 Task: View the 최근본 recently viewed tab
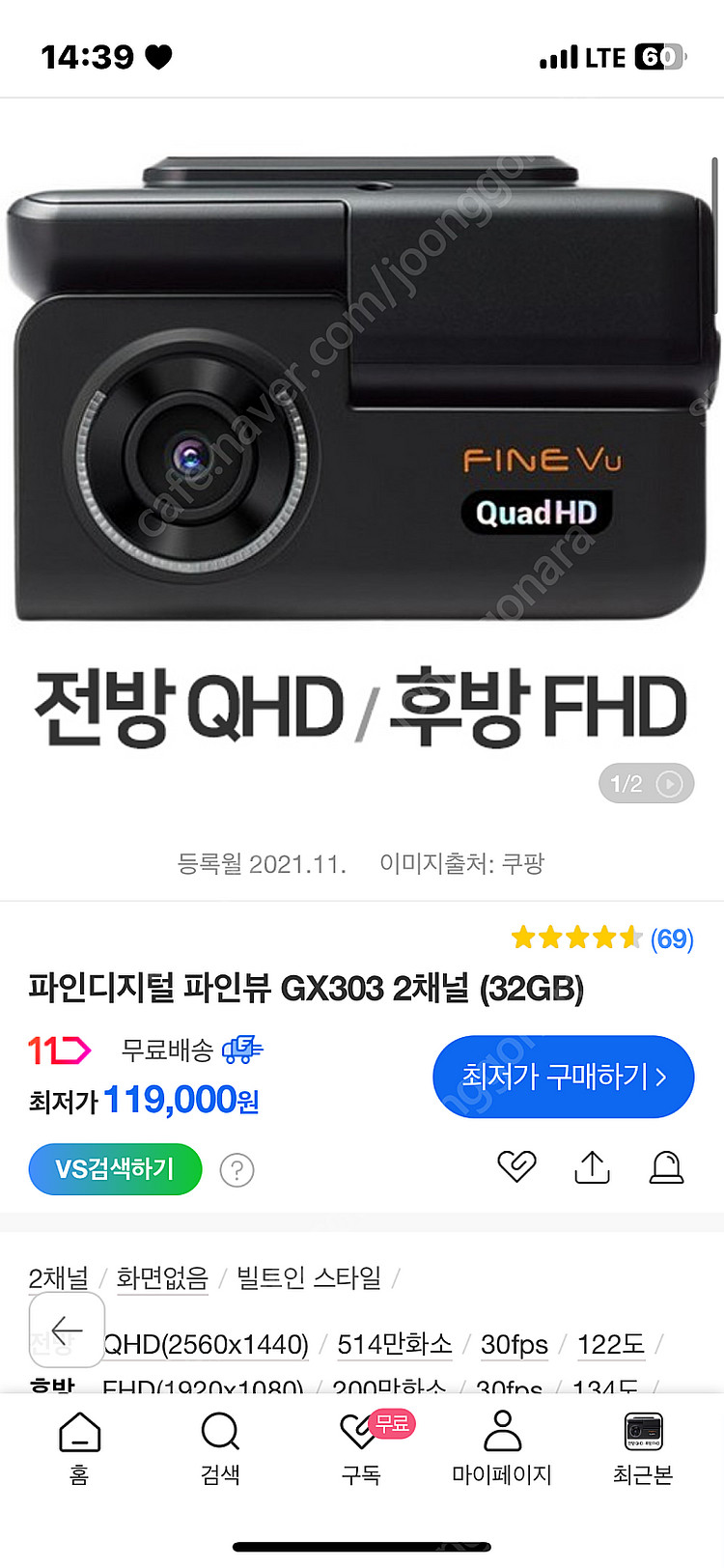pos(643,1446)
